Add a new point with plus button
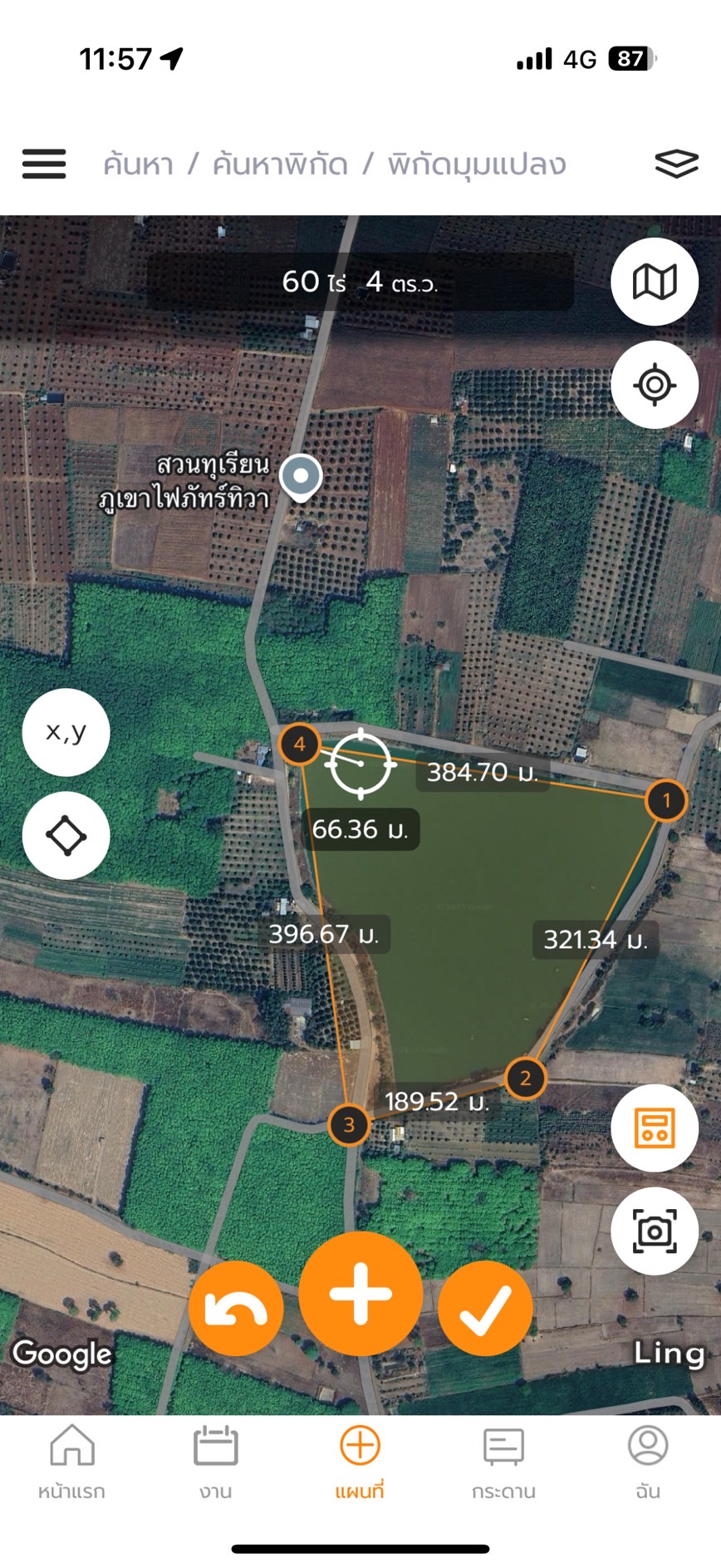The width and height of the screenshot is (721, 1568). click(360, 1294)
